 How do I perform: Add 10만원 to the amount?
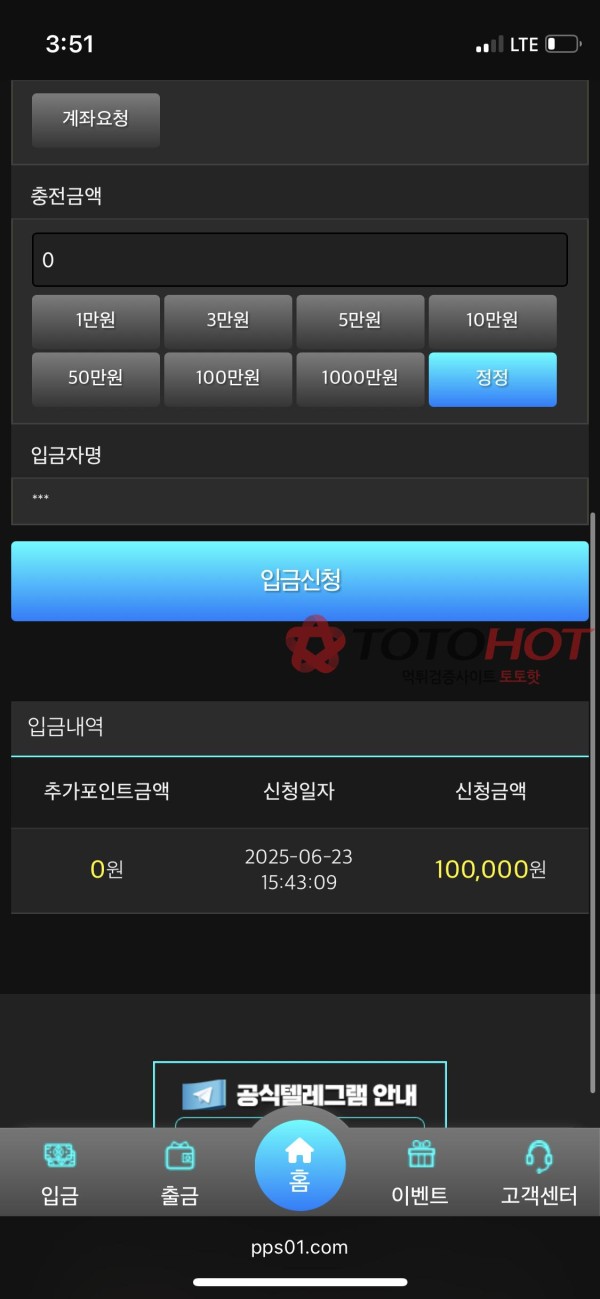[492, 321]
